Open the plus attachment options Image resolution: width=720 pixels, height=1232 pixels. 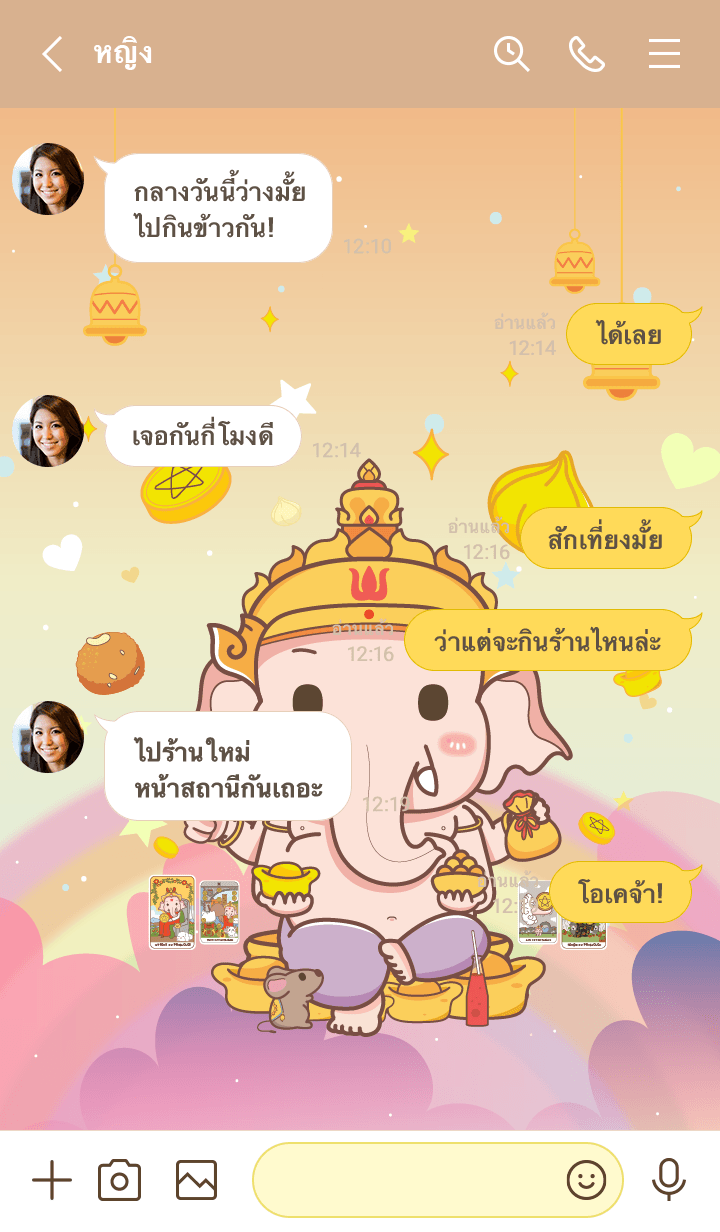[52, 1181]
